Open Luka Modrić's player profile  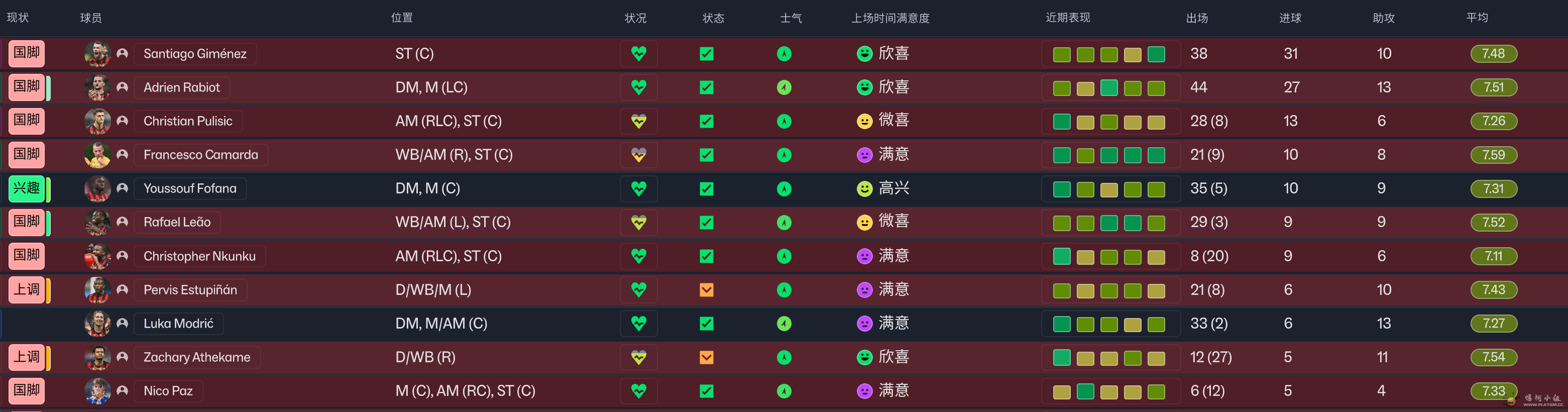[x=178, y=323]
